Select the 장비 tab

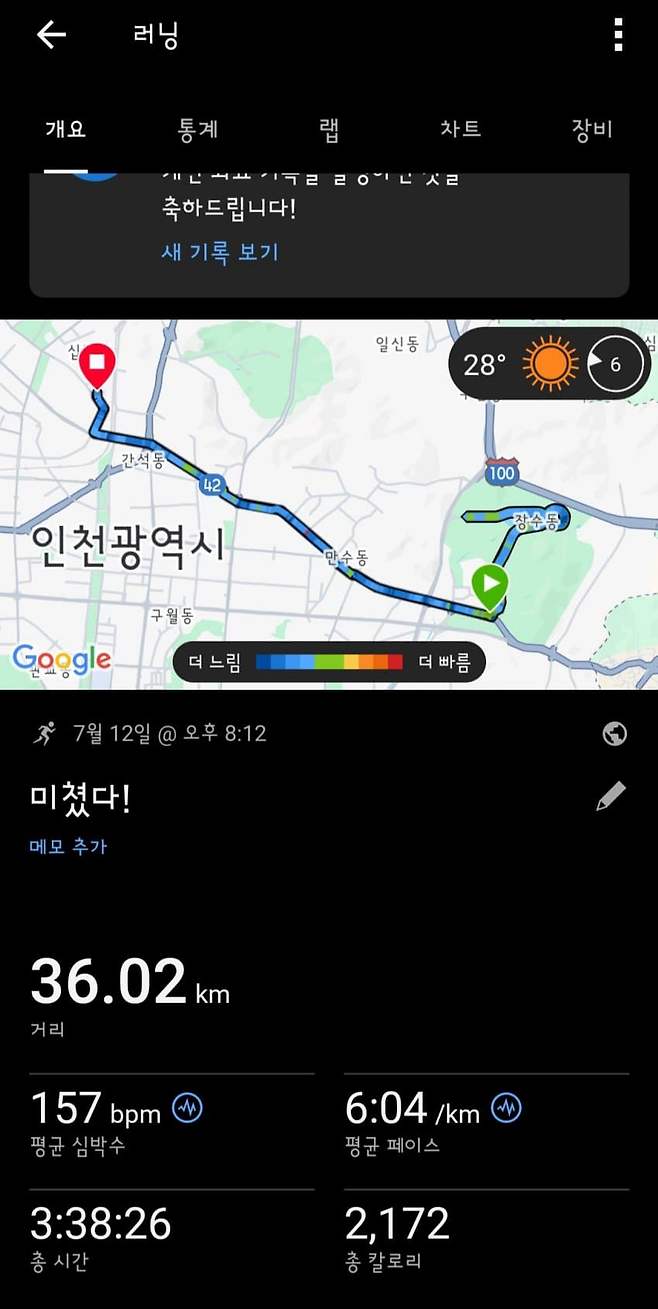click(591, 129)
